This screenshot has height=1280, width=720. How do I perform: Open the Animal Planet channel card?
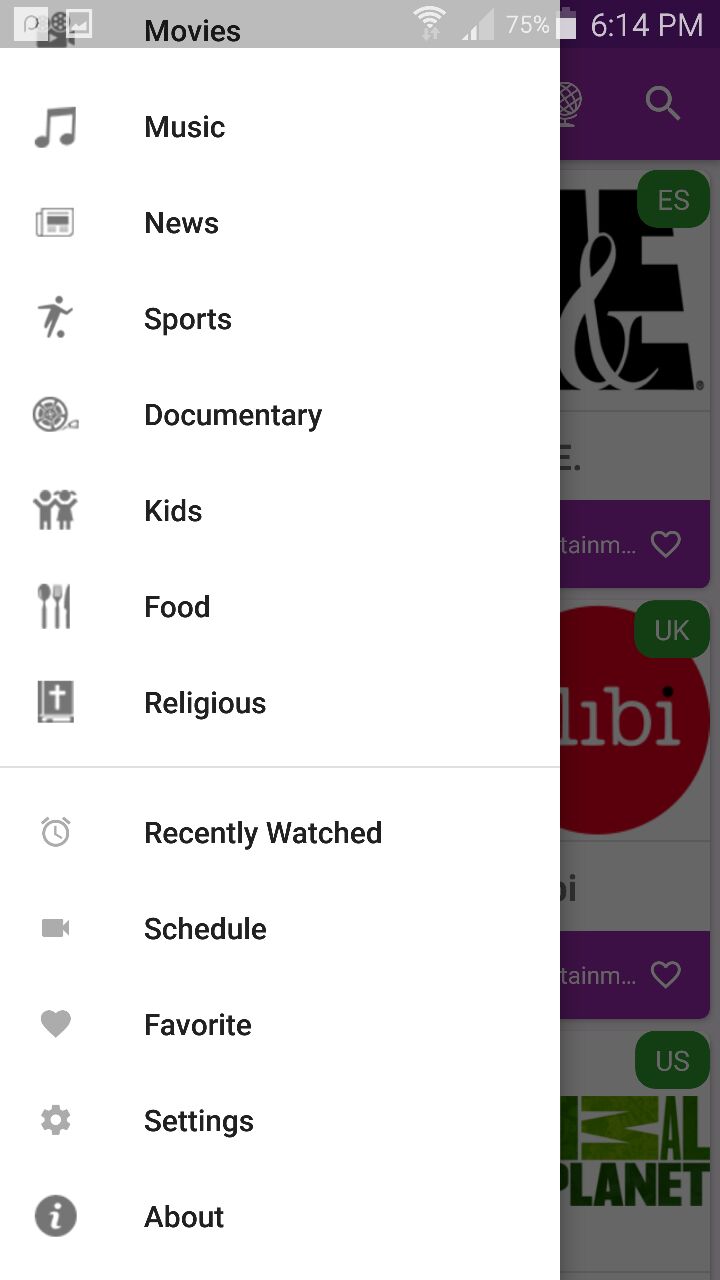tap(635, 1155)
